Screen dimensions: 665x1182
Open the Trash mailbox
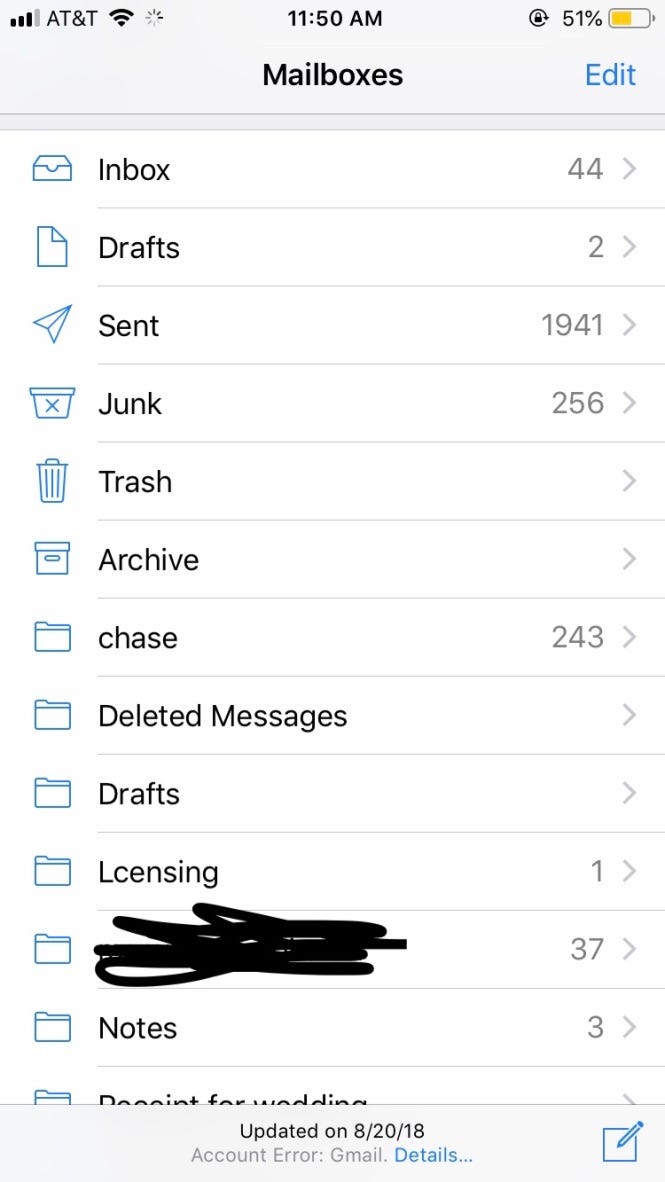[x=332, y=481]
